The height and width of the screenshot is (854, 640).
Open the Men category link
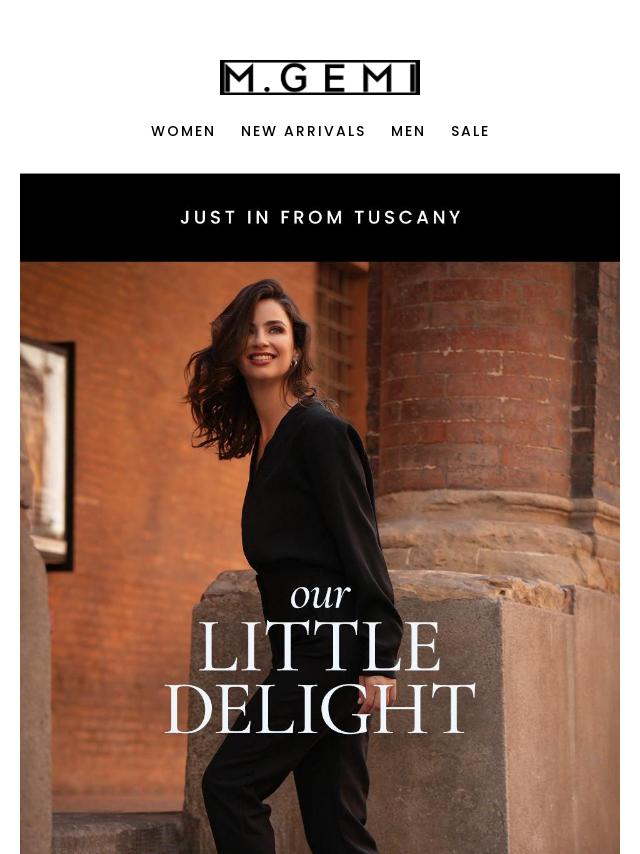pos(408,131)
